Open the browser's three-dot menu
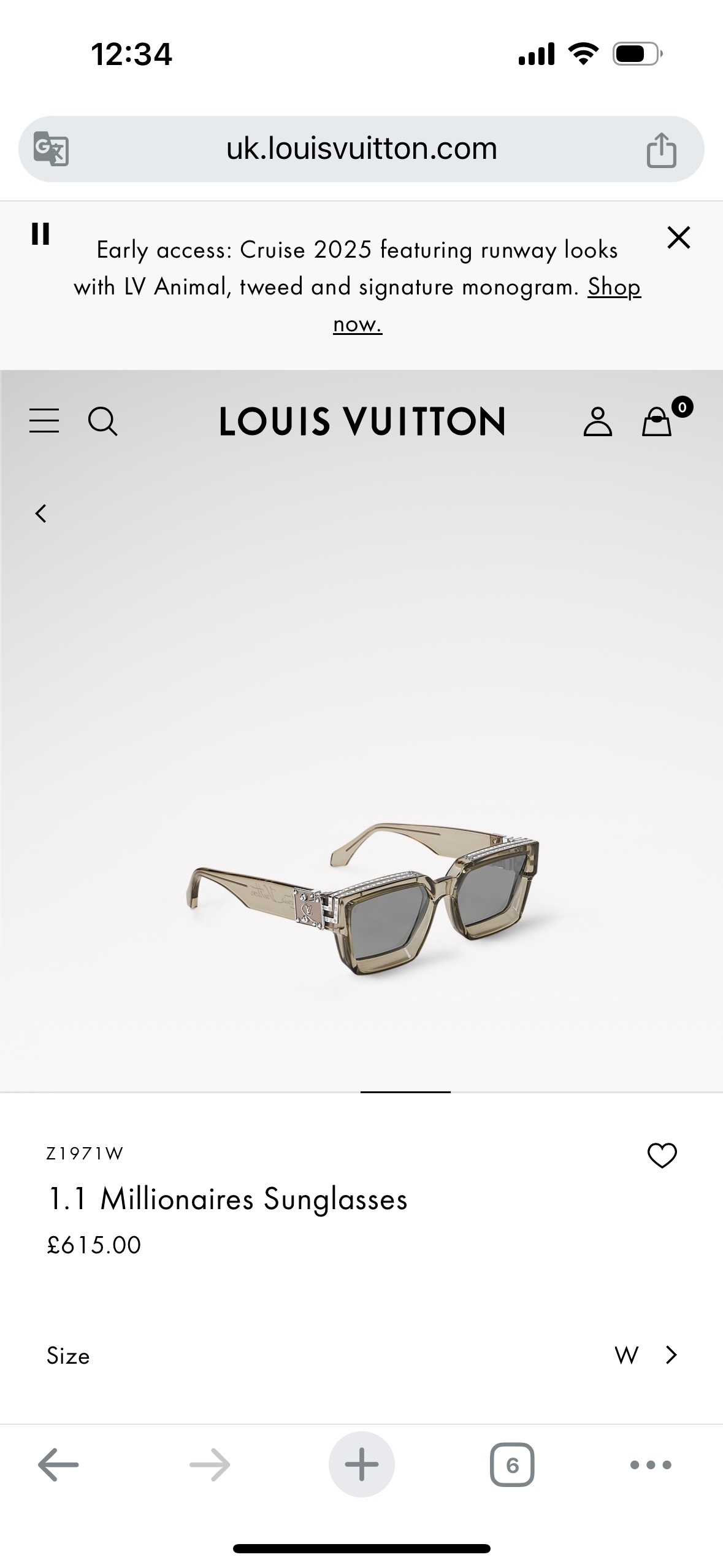The height and width of the screenshot is (1568, 723). pos(651,1465)
